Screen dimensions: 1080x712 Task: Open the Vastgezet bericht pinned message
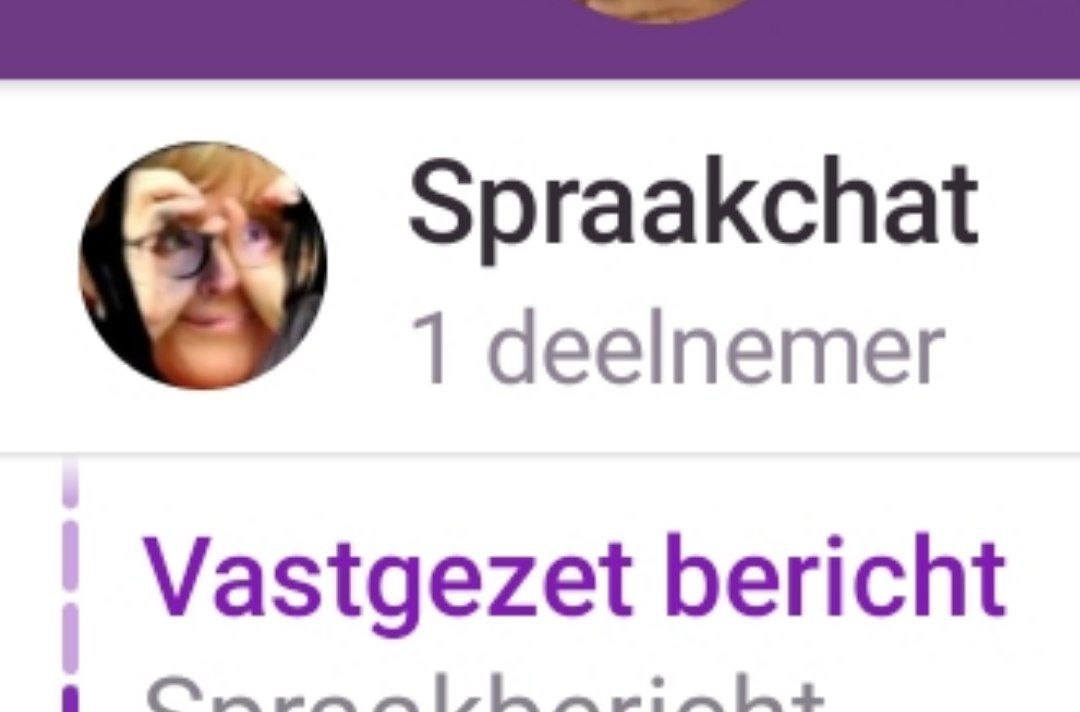coord(574,580)
